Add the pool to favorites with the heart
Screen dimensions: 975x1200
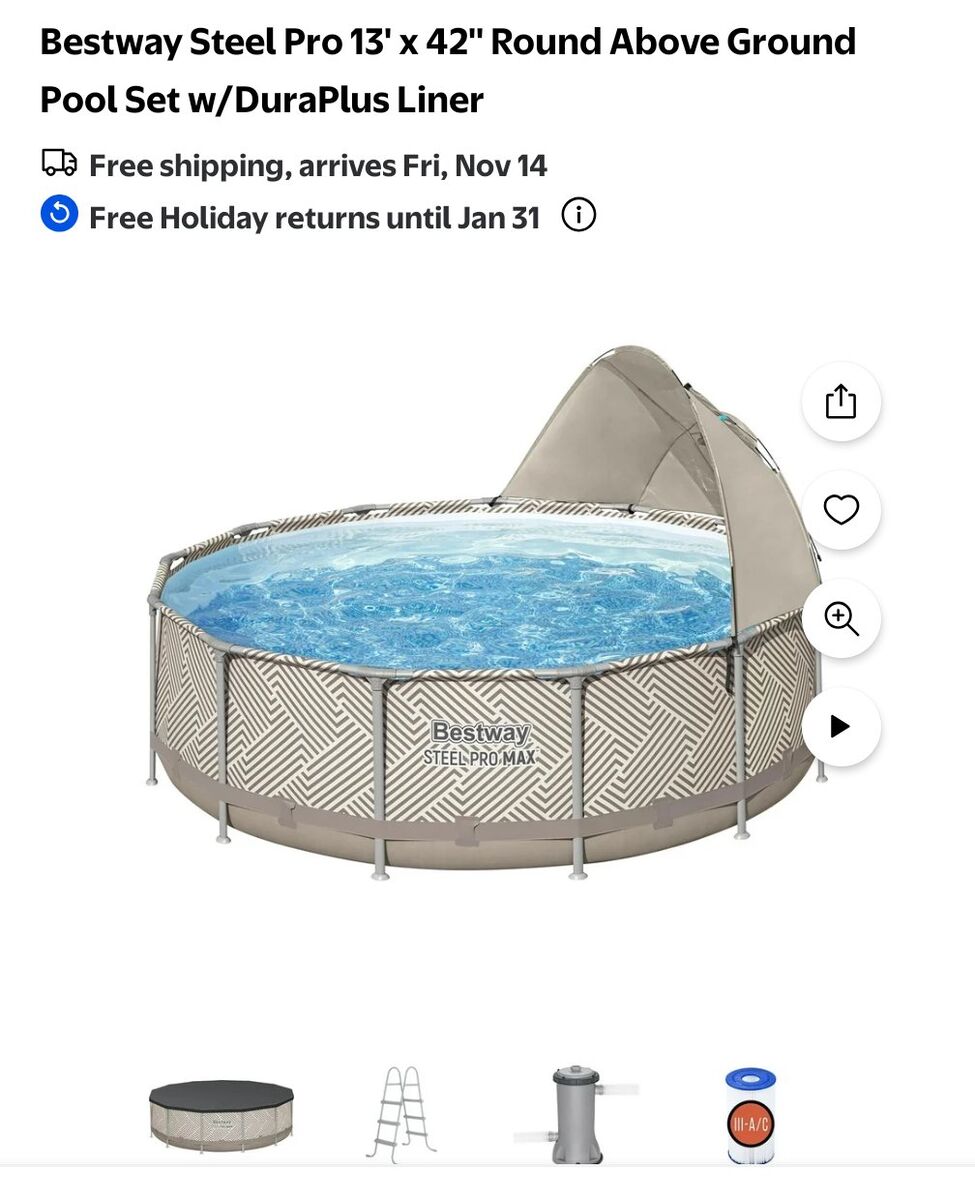841,510
